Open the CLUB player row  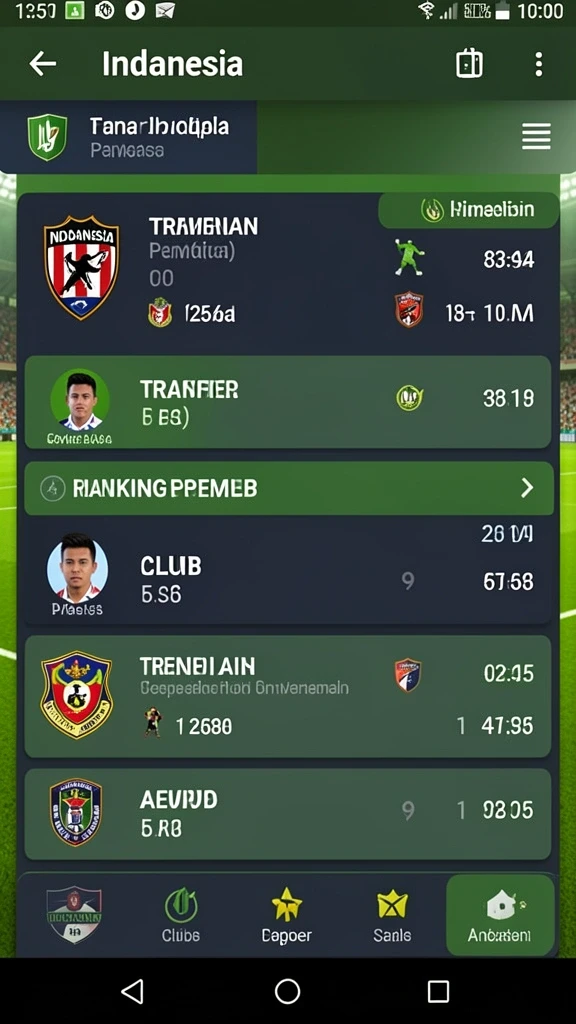tap(288, 571)
